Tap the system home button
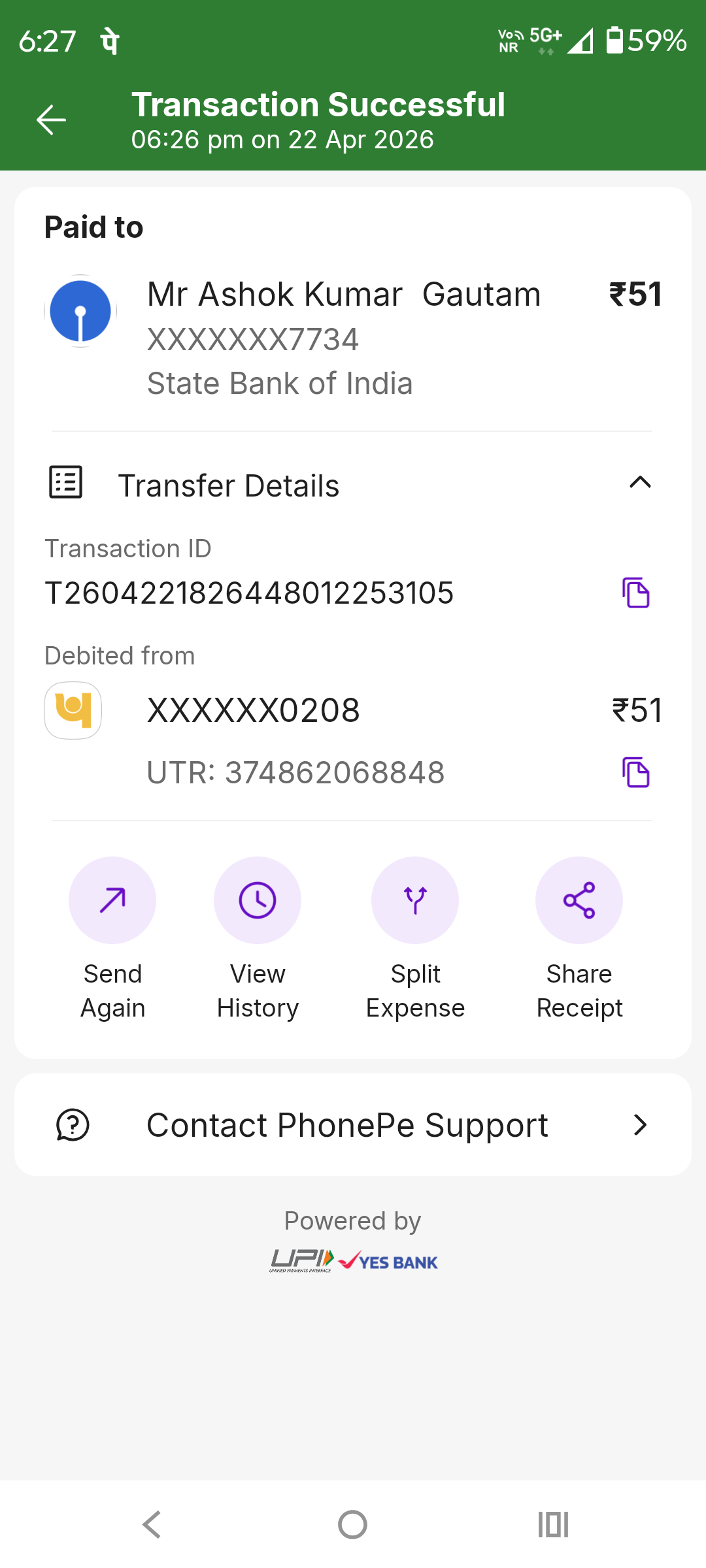 click(352, 1525)
